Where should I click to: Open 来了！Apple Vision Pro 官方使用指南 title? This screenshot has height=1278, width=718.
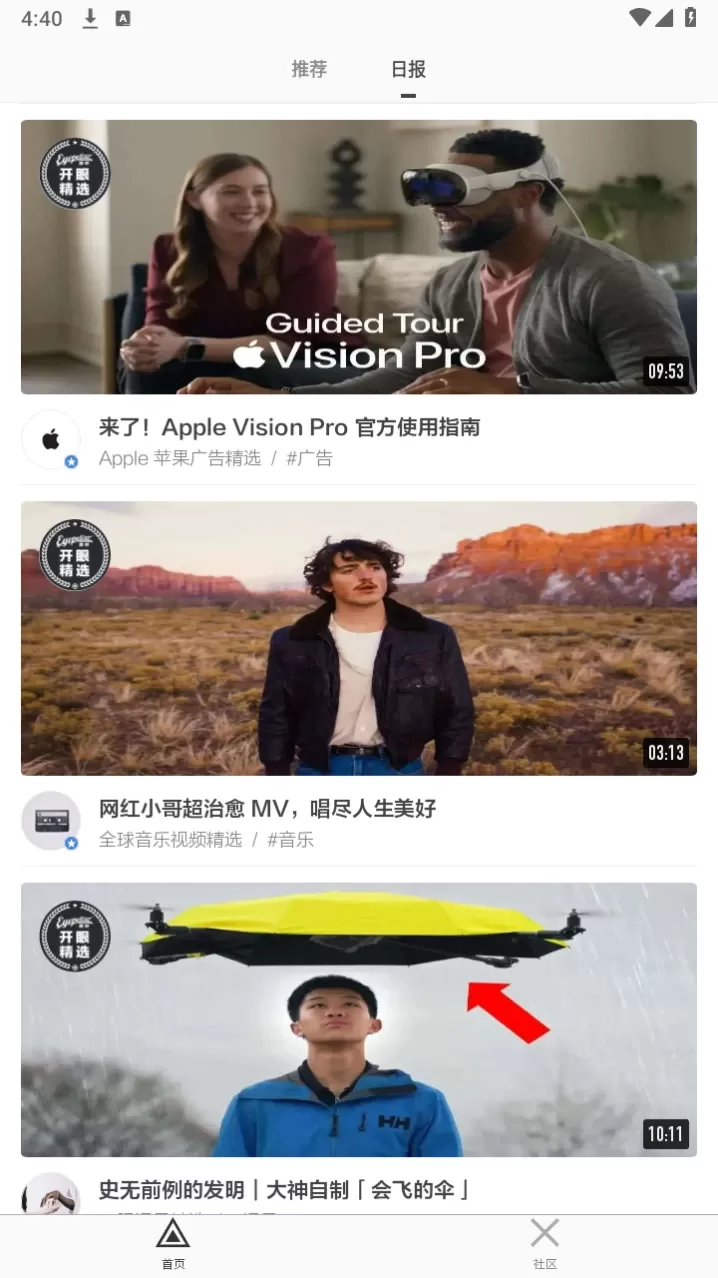point(289,427)
